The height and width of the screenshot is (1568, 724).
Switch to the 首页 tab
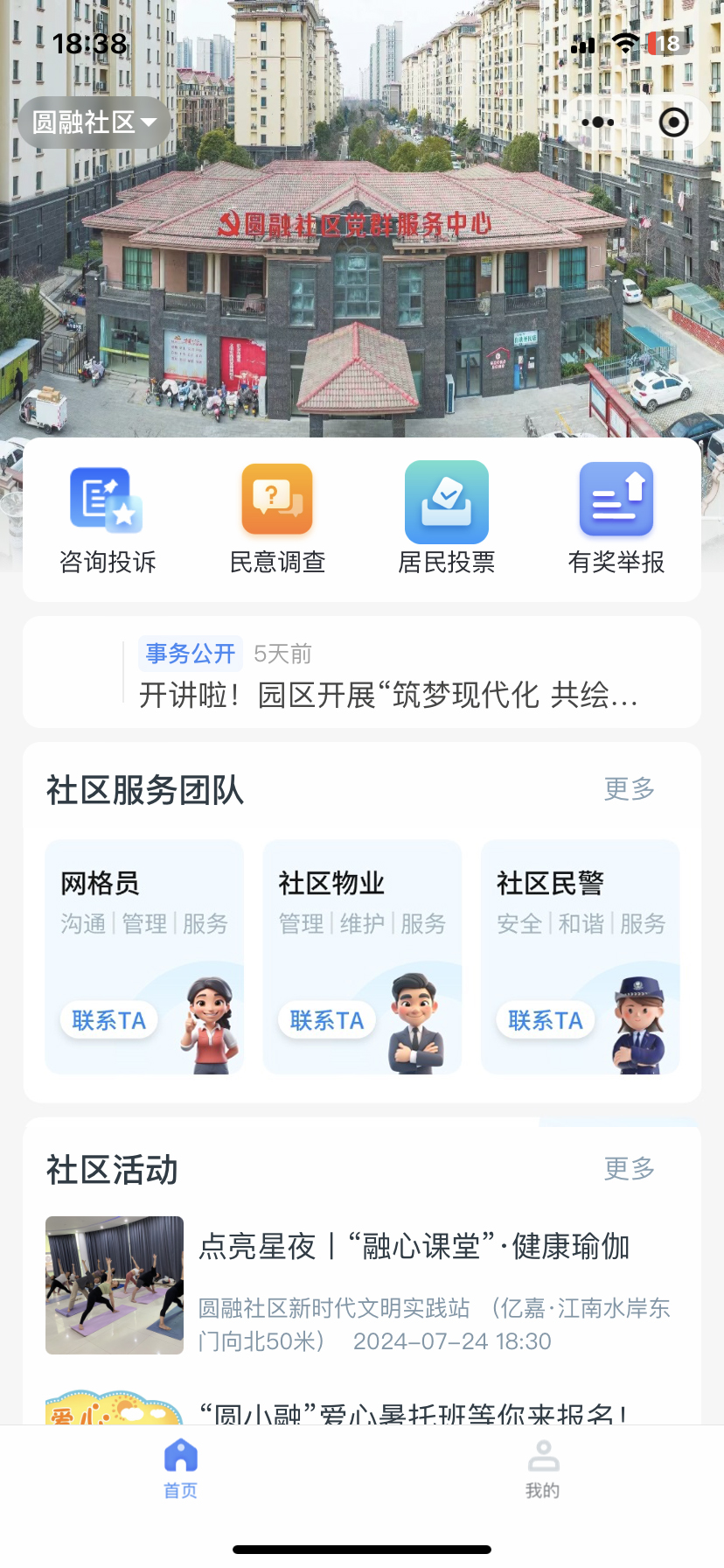181,1469
